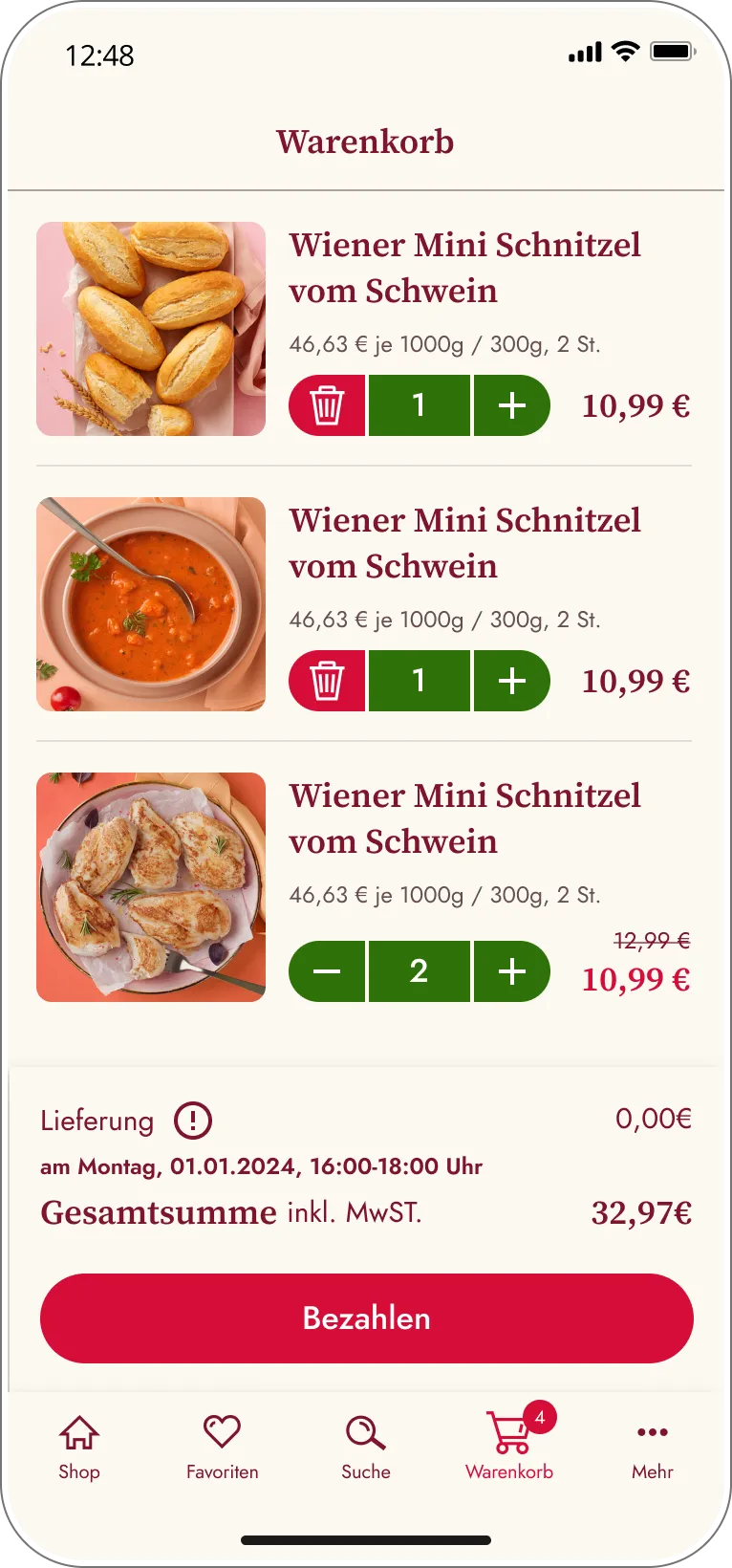Select the discounted 10,99 € price of the third item

click(635, 980)
